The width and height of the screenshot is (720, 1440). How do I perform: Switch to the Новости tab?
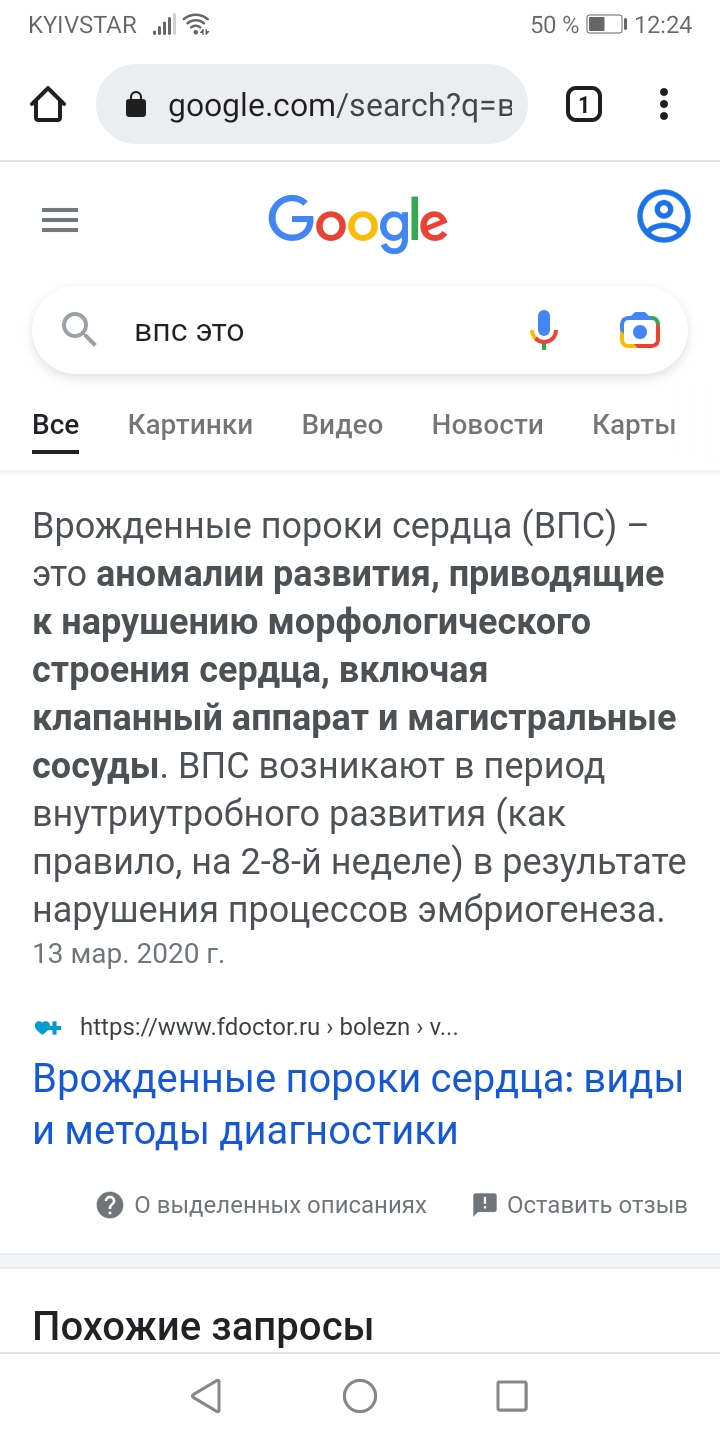point(487,425)
